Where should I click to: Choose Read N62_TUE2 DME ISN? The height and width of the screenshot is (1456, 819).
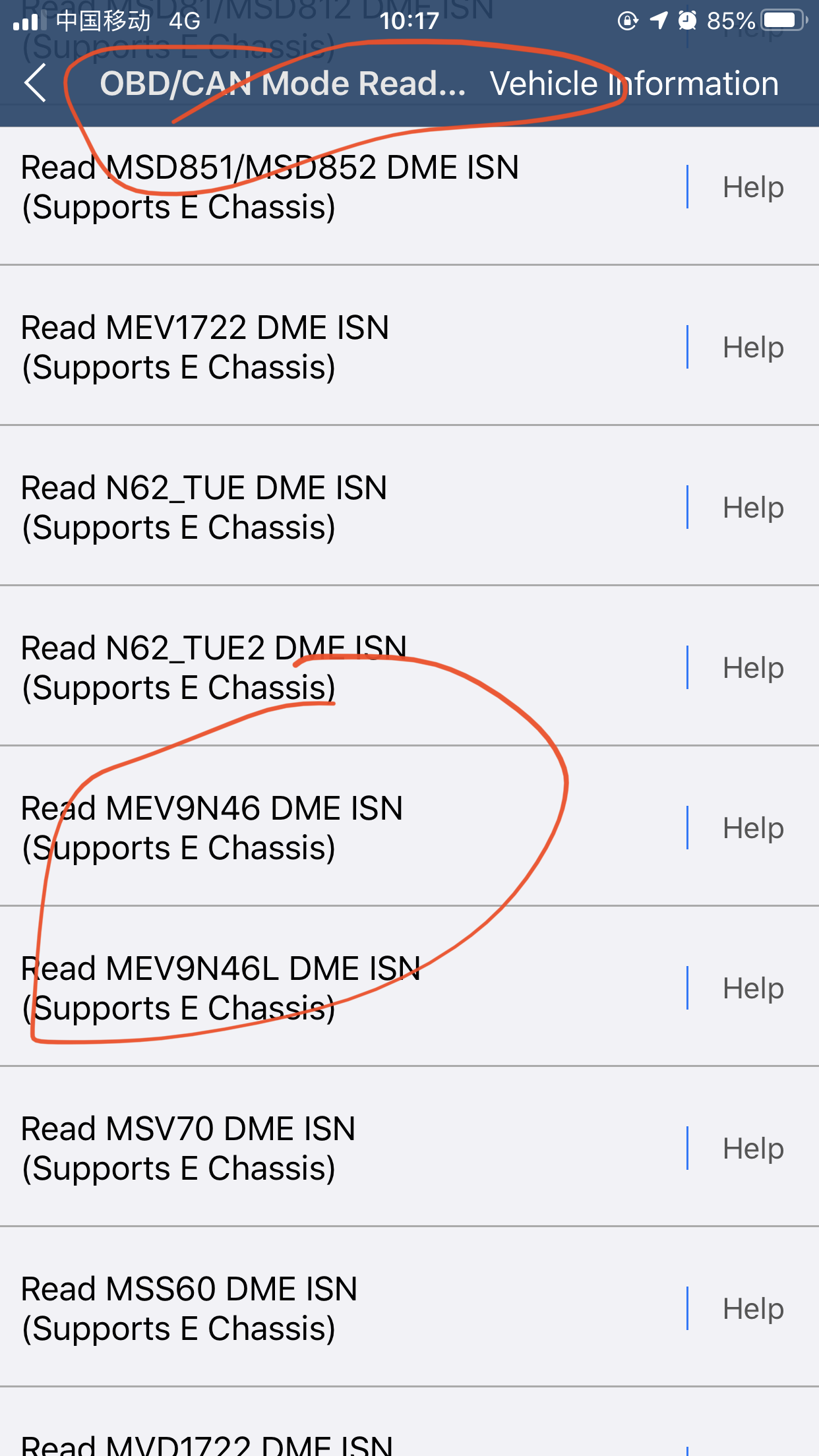point(343,668)
